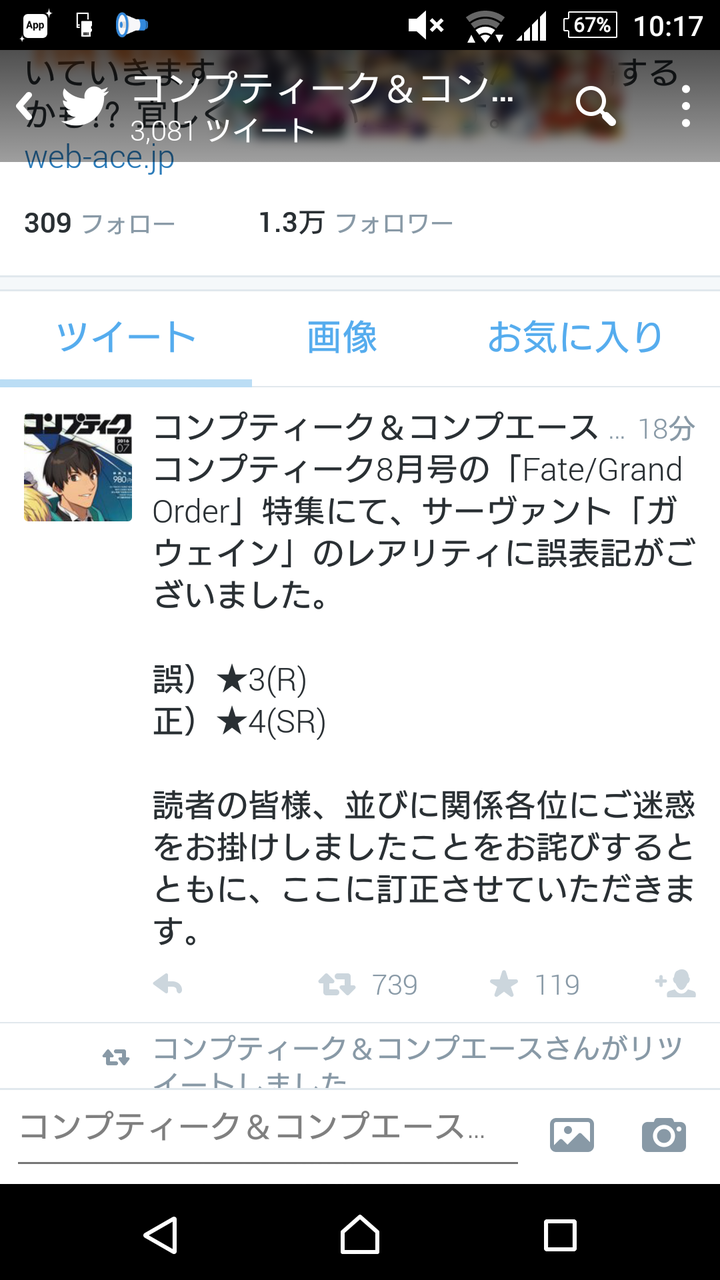Reply to the ガウェイン correction tweet

tap(168, 985)
